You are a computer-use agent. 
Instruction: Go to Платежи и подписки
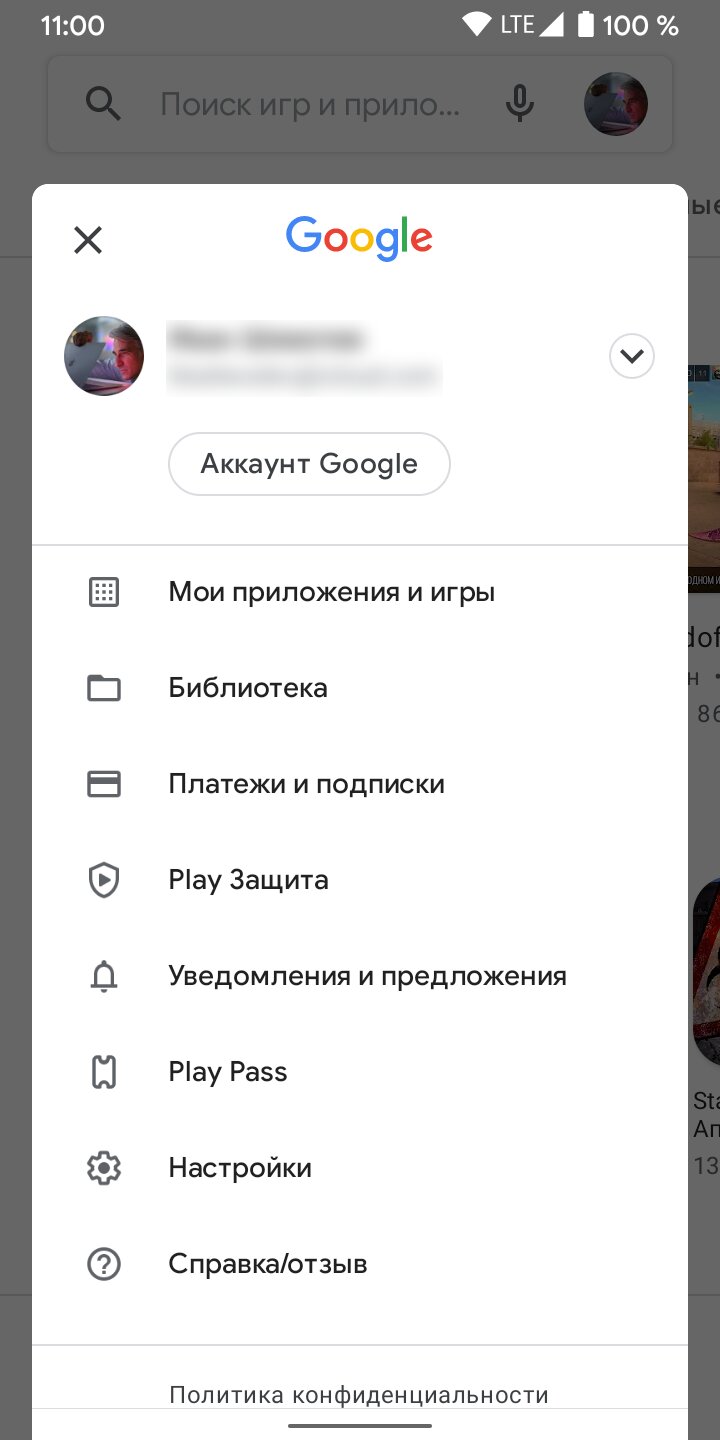(x=360, y=784)
